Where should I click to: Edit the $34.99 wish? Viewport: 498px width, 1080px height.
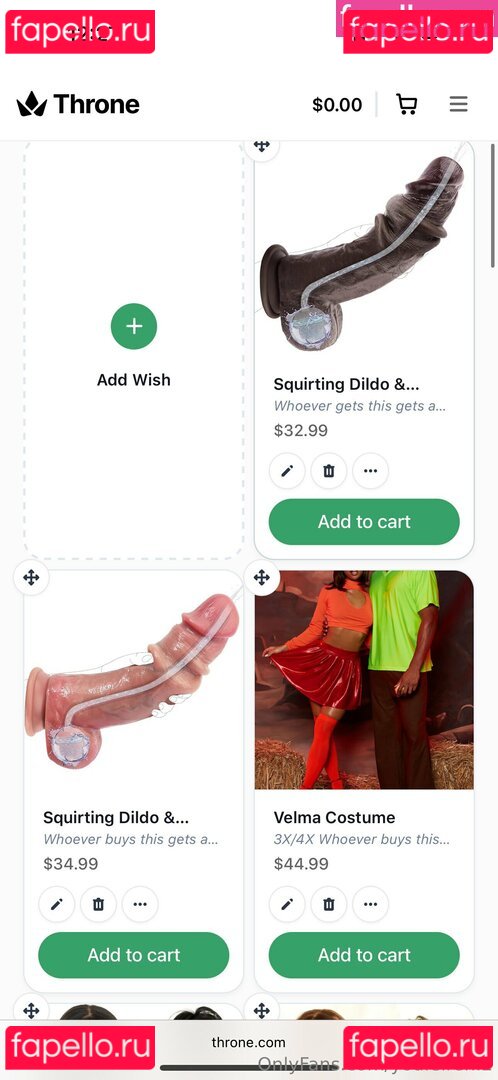tap(56, 904)
